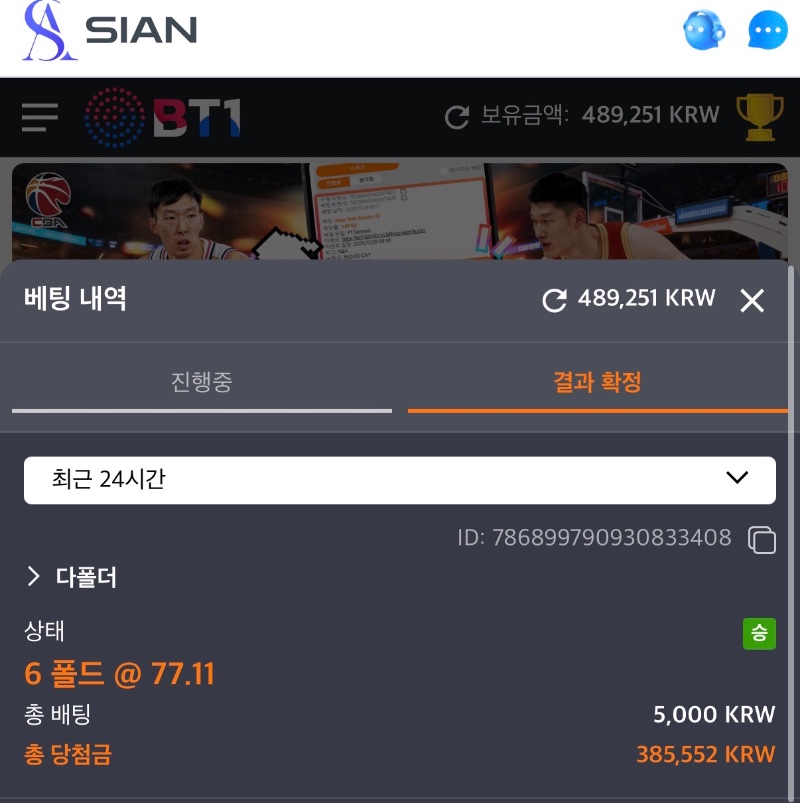Viewport: 800px width, 803px height.
Task: Click the trophy icon in the header
Action: [x=760, y=116]
